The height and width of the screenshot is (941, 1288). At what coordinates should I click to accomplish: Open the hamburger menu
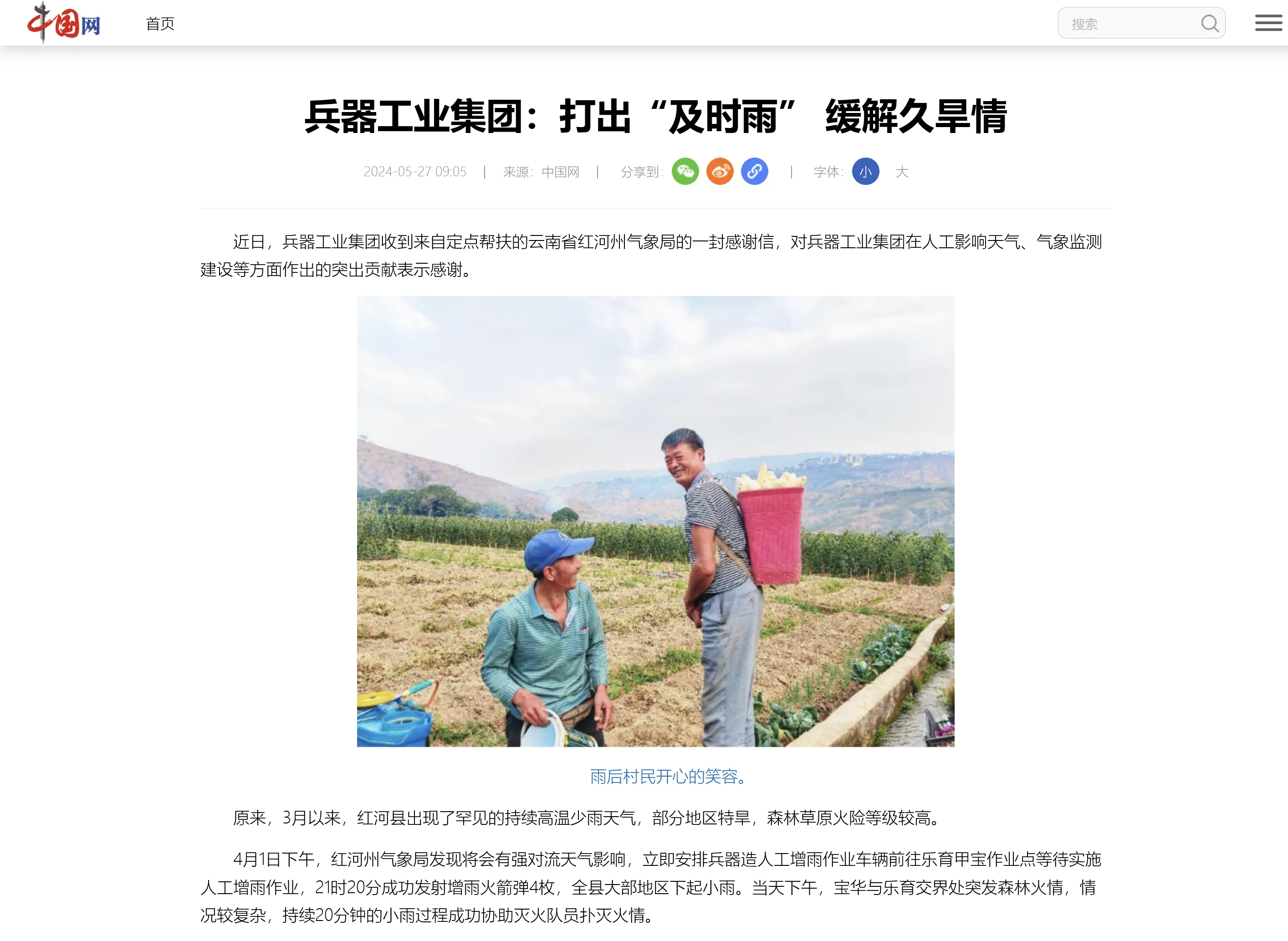pos(1268,23)
